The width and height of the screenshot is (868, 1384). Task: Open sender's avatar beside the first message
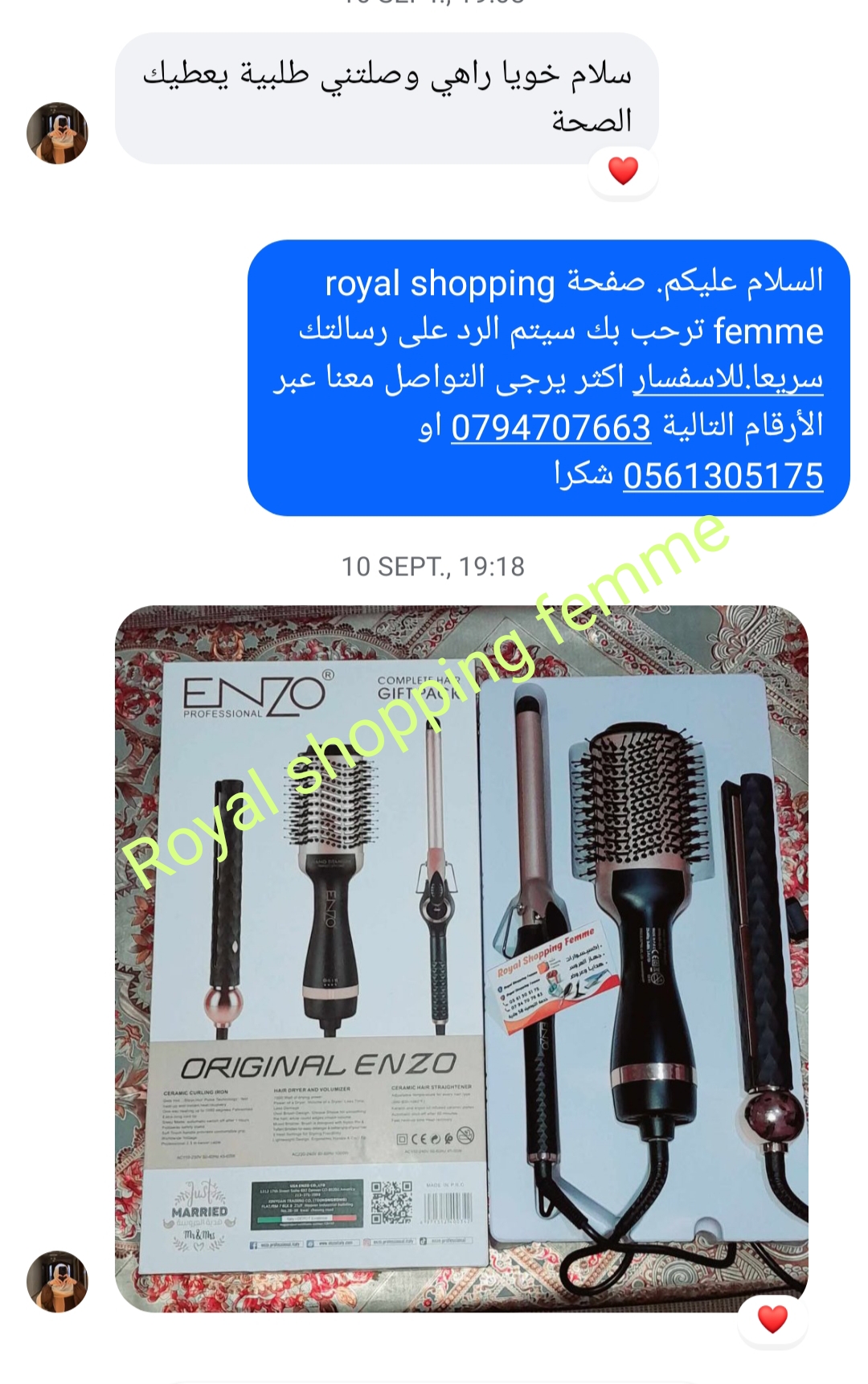click(57, 133)
